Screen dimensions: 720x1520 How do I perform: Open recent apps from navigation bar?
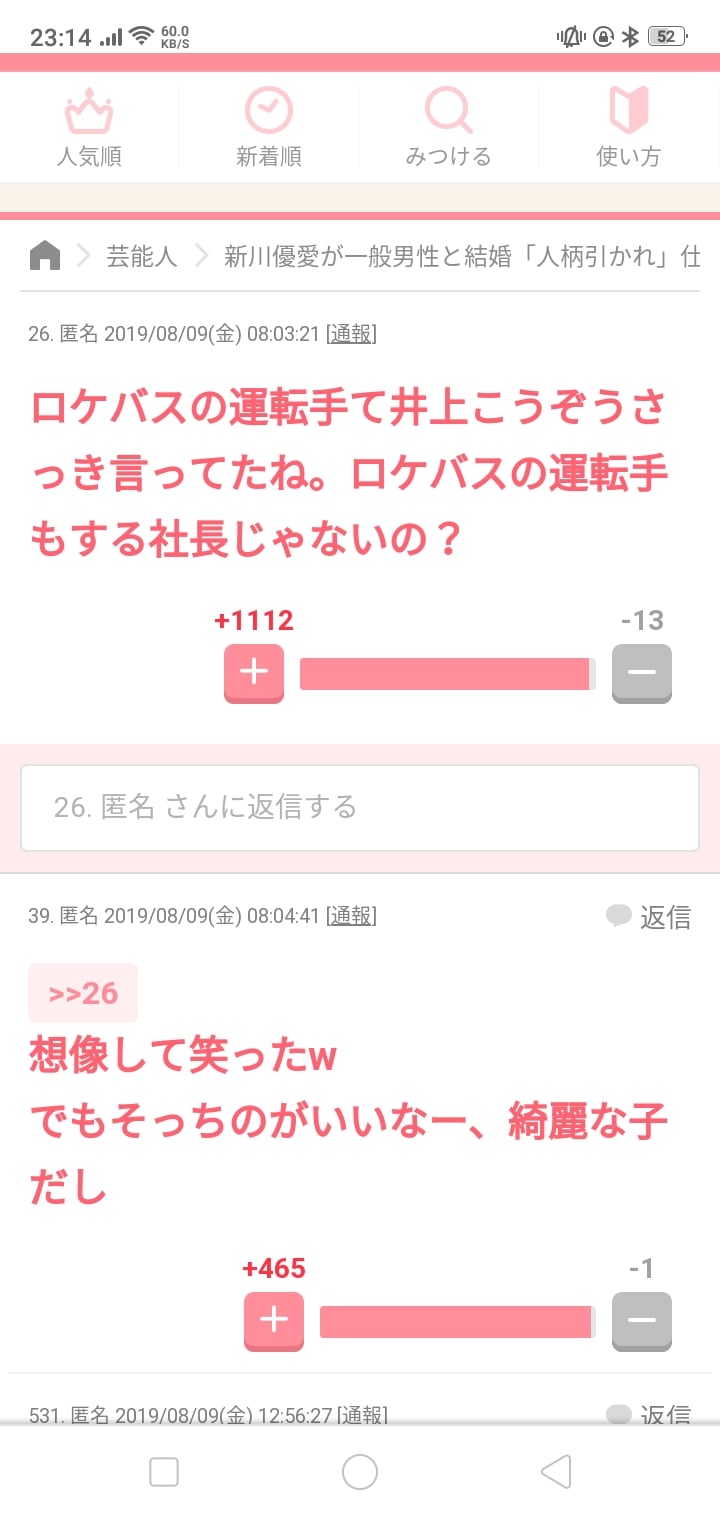pos(164,1472)
